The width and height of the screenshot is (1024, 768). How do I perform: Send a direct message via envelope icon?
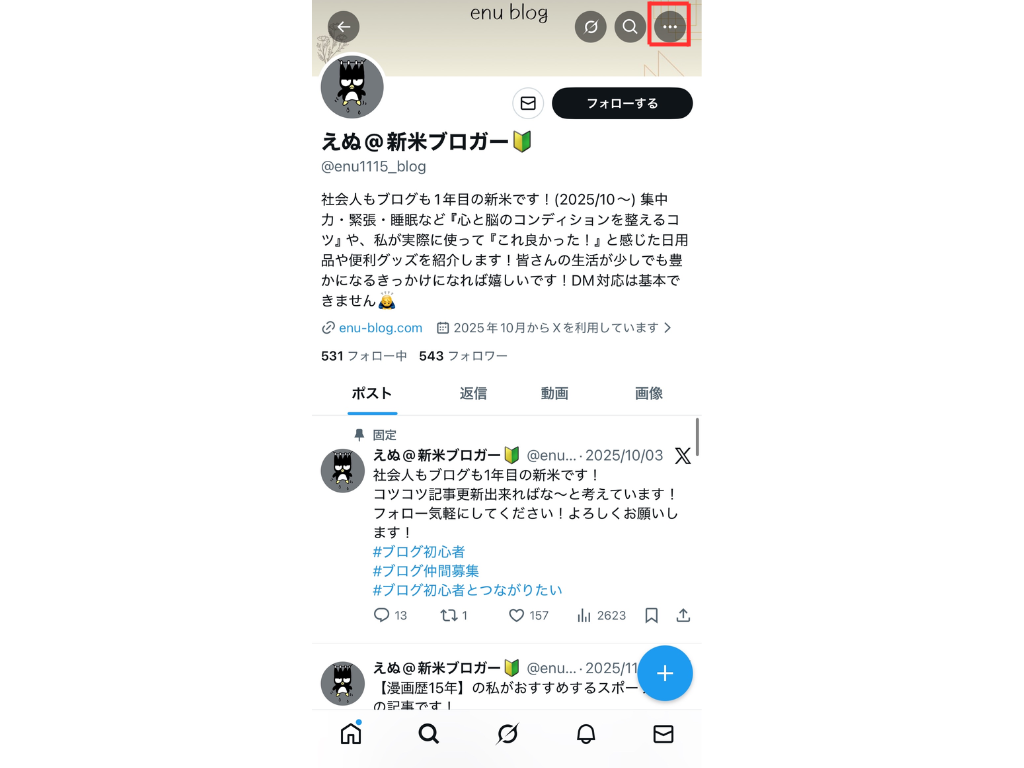[528, 103]
